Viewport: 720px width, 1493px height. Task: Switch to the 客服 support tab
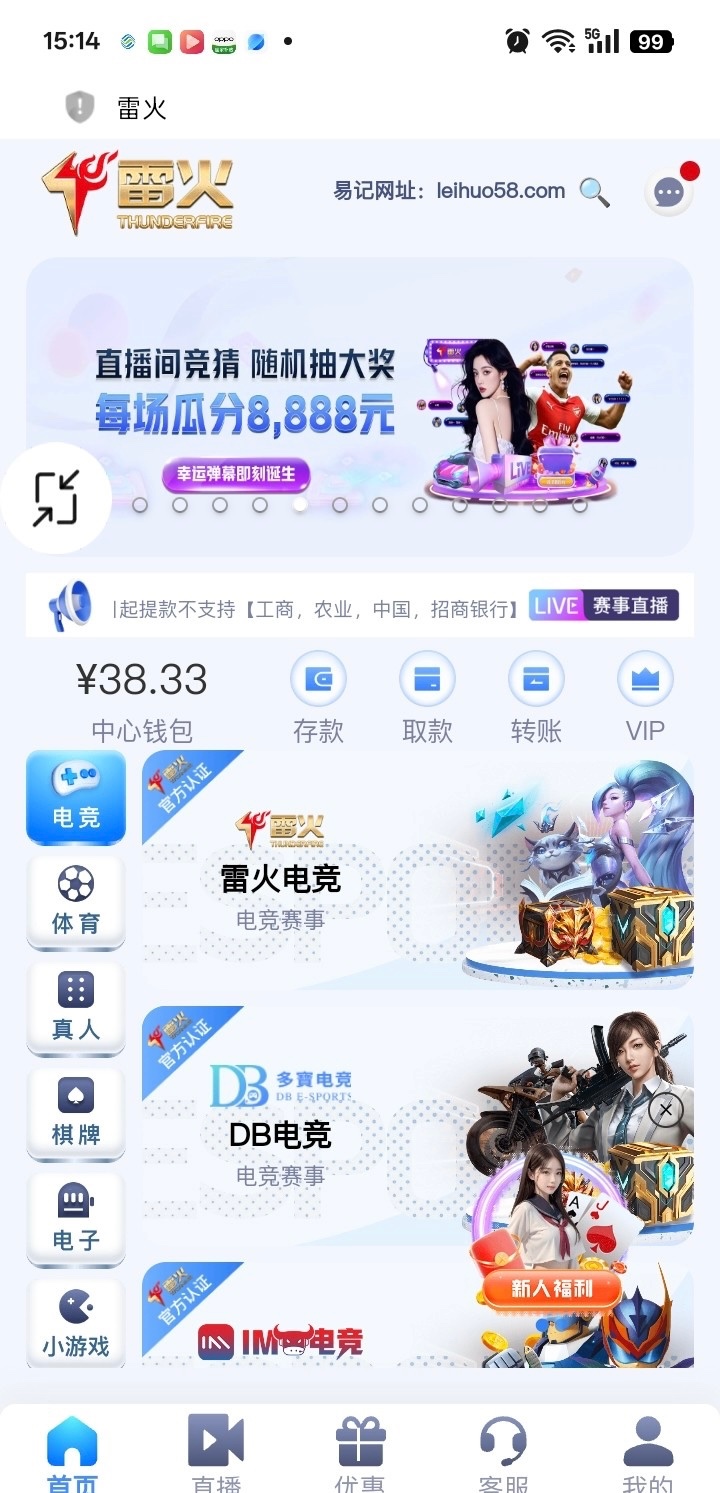pyautogui.click(x=503, y=1450)
